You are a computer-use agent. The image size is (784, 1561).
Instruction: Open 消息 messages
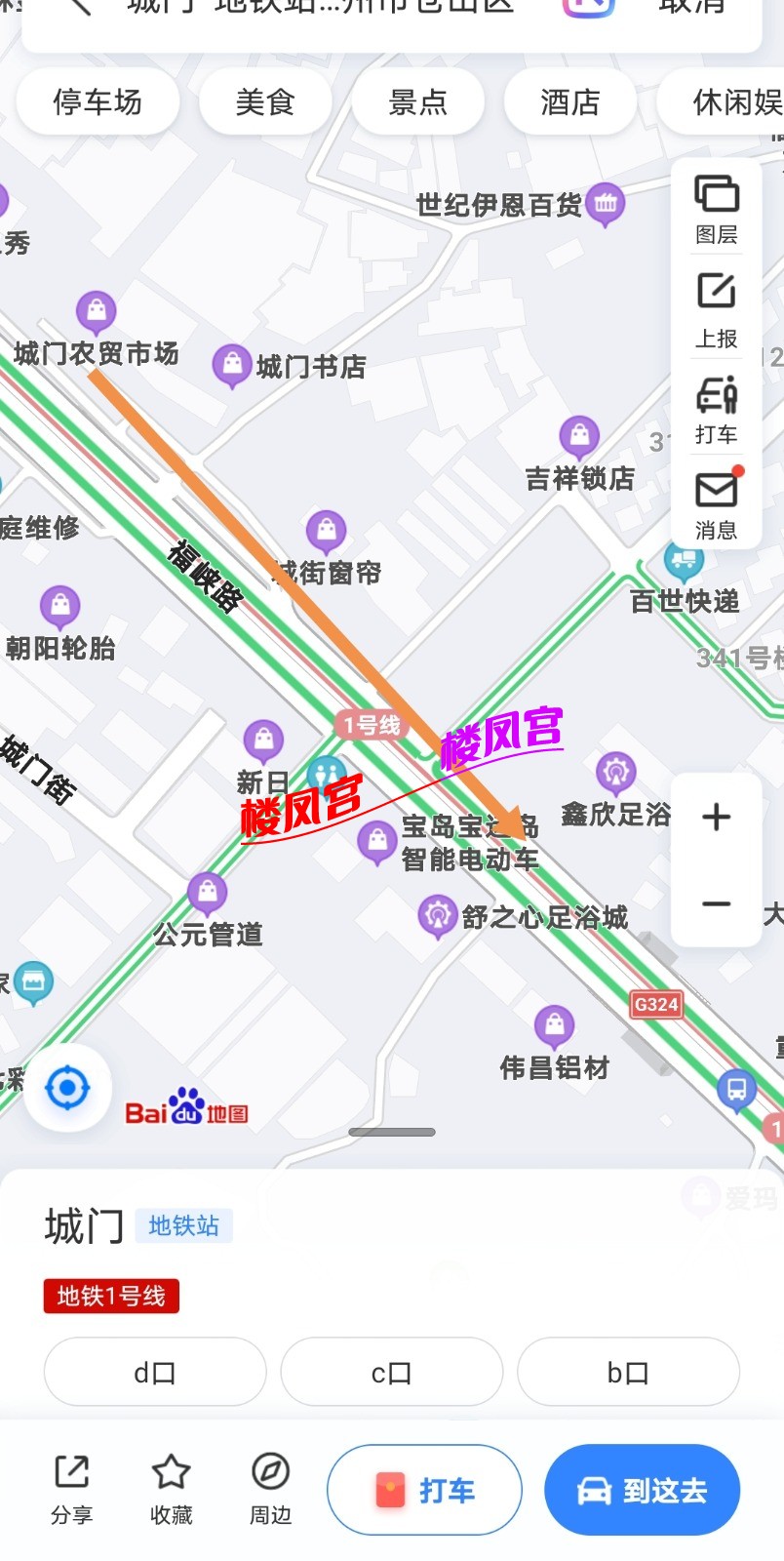click(716, 504)
